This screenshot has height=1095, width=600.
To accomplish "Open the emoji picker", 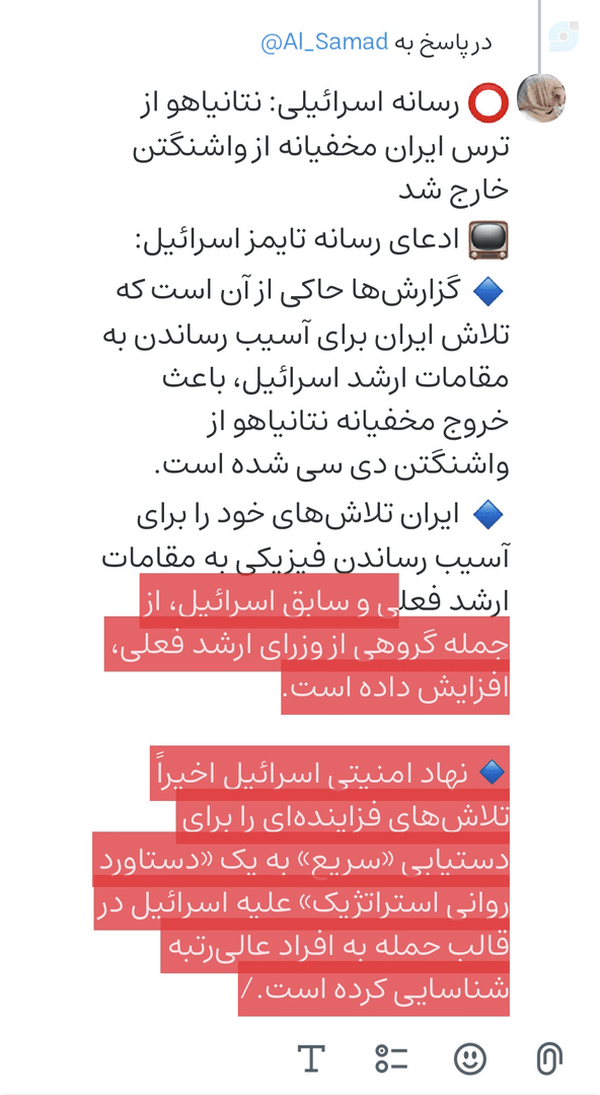I will [x=470, y=1059].
